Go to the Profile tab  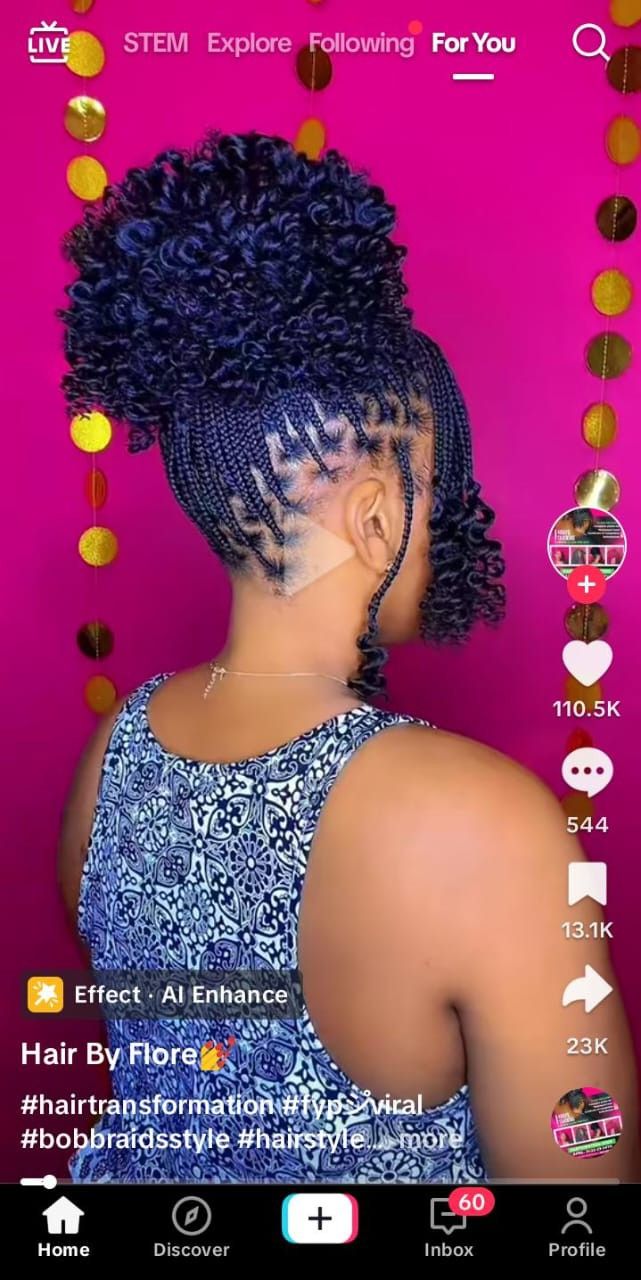point(576,1229)
